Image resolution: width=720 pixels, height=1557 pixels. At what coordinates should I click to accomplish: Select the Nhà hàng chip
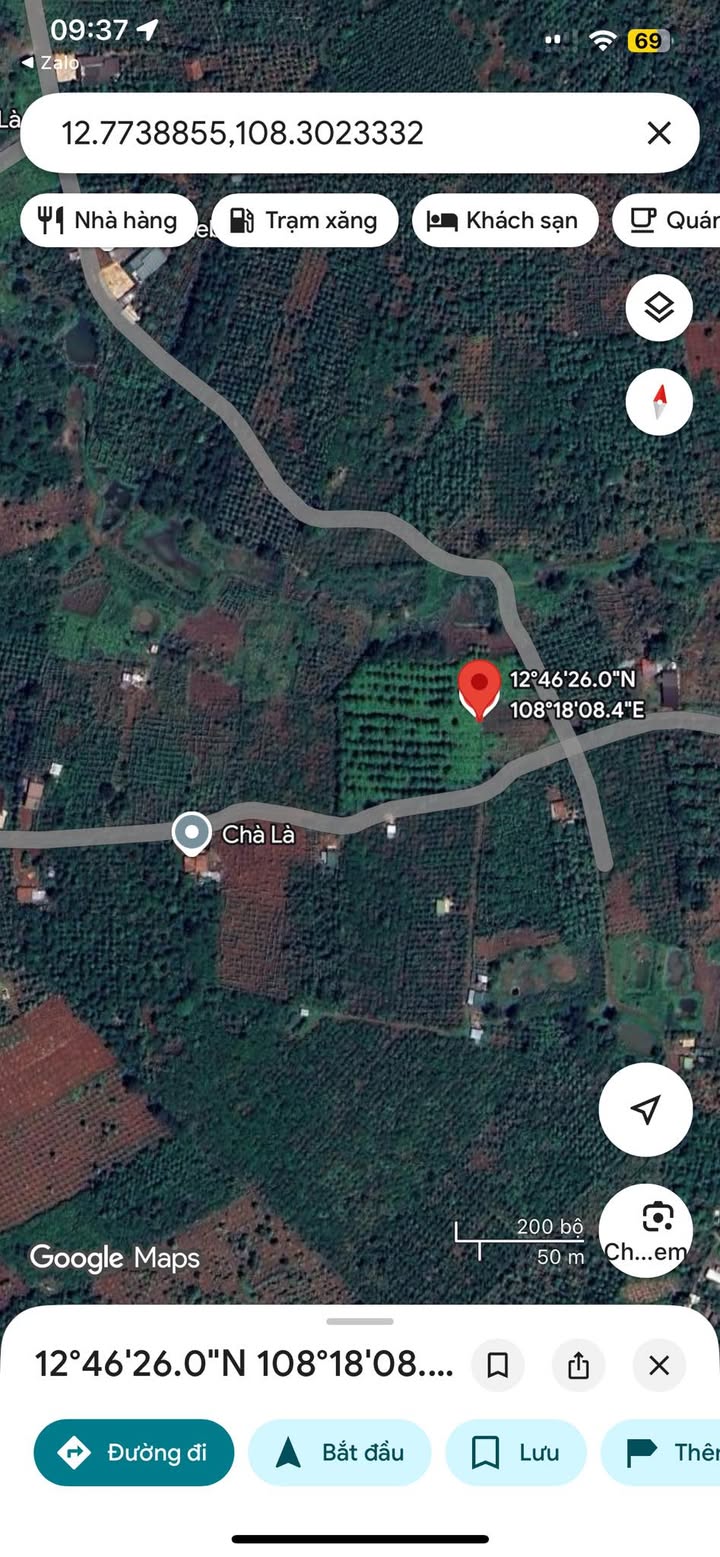(109, 220)
